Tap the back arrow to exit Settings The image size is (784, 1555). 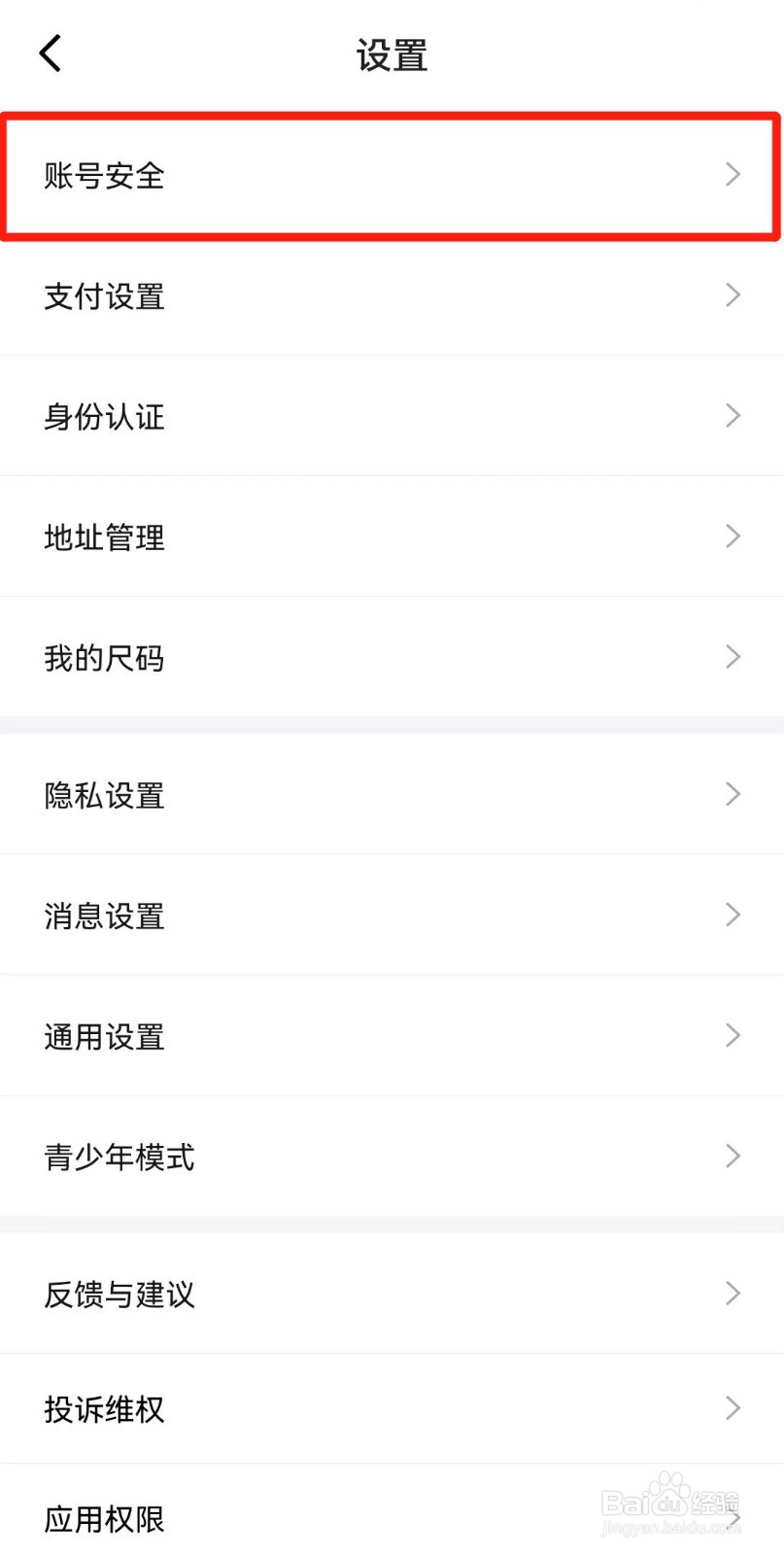49,53
